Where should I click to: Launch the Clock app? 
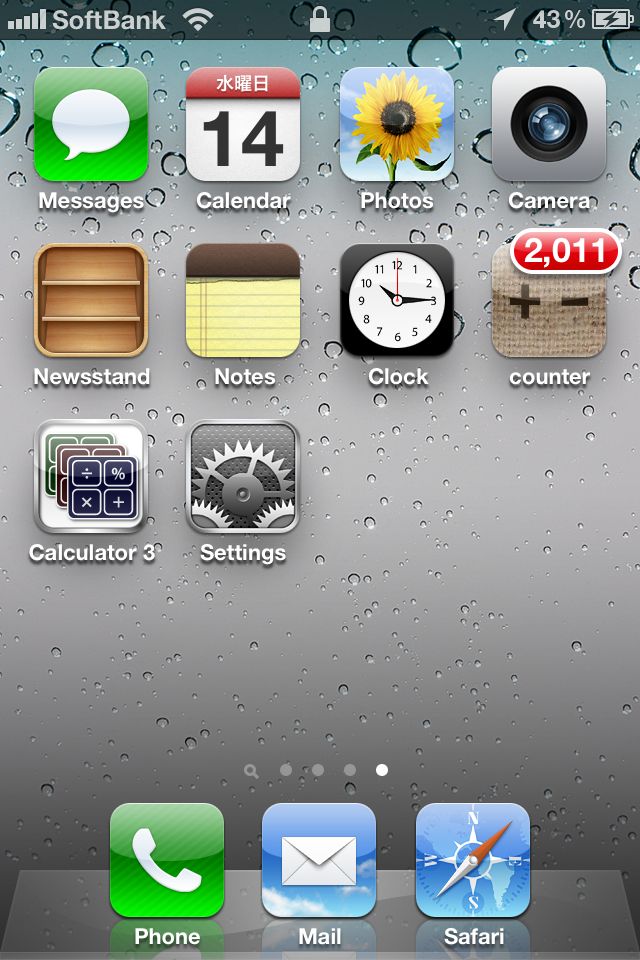(397, 300)
